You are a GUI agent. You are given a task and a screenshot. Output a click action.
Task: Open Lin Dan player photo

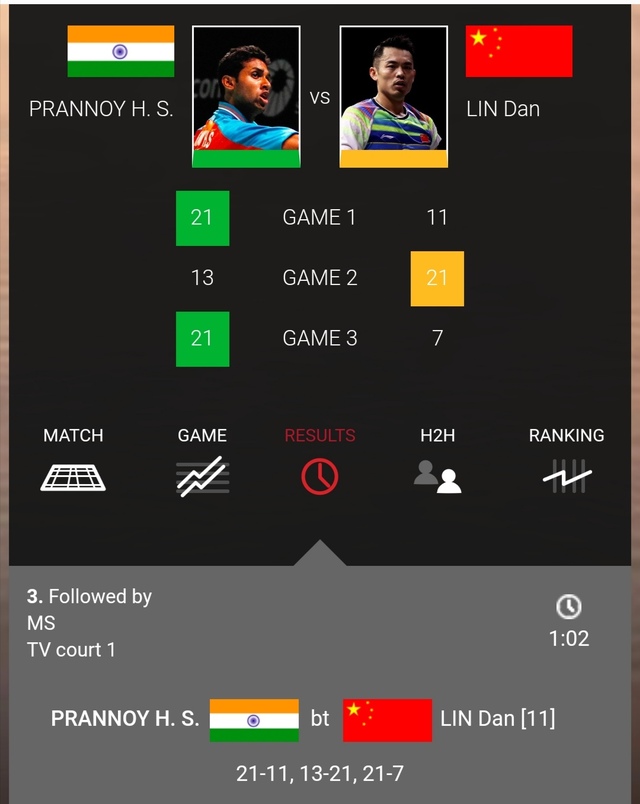point(393,96)
